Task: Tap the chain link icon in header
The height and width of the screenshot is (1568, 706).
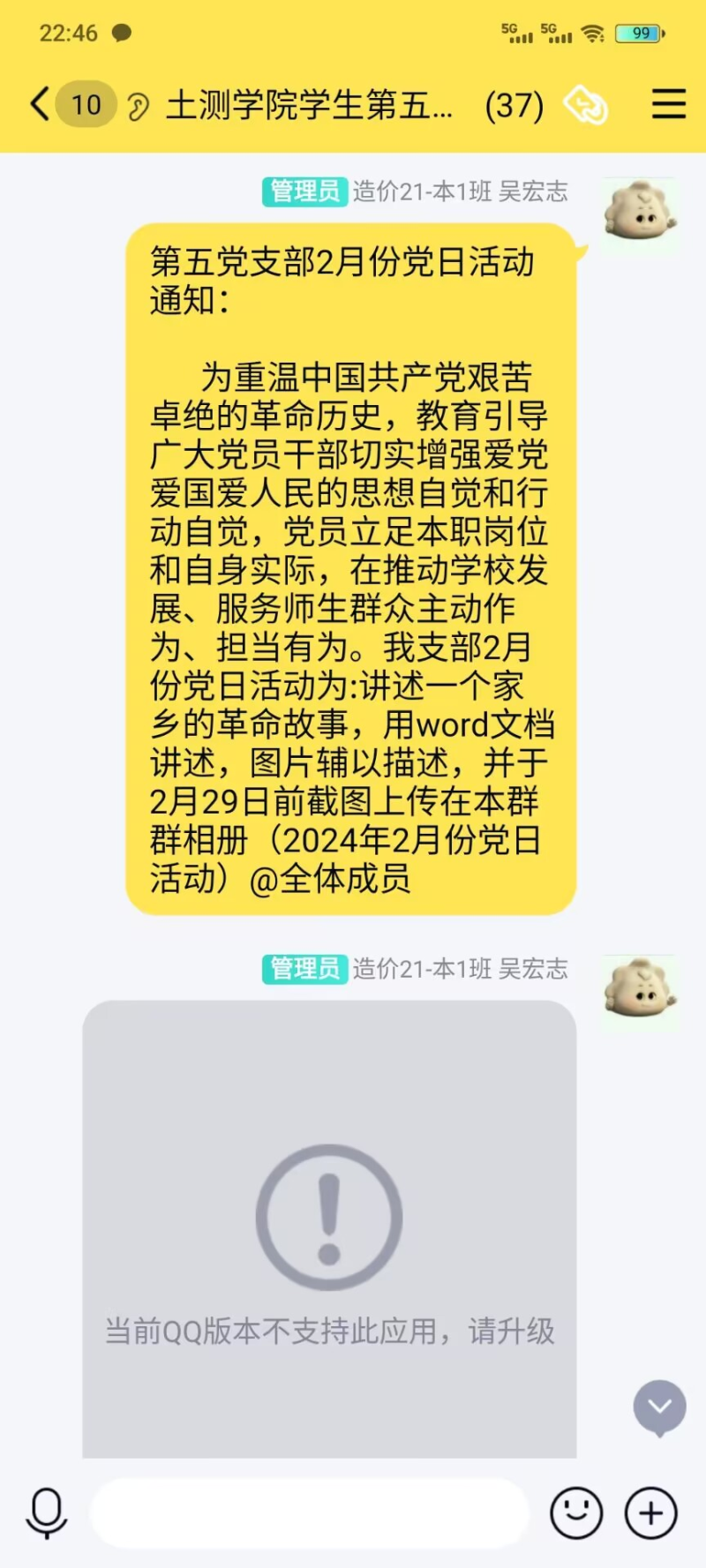Action: point(586,105)
